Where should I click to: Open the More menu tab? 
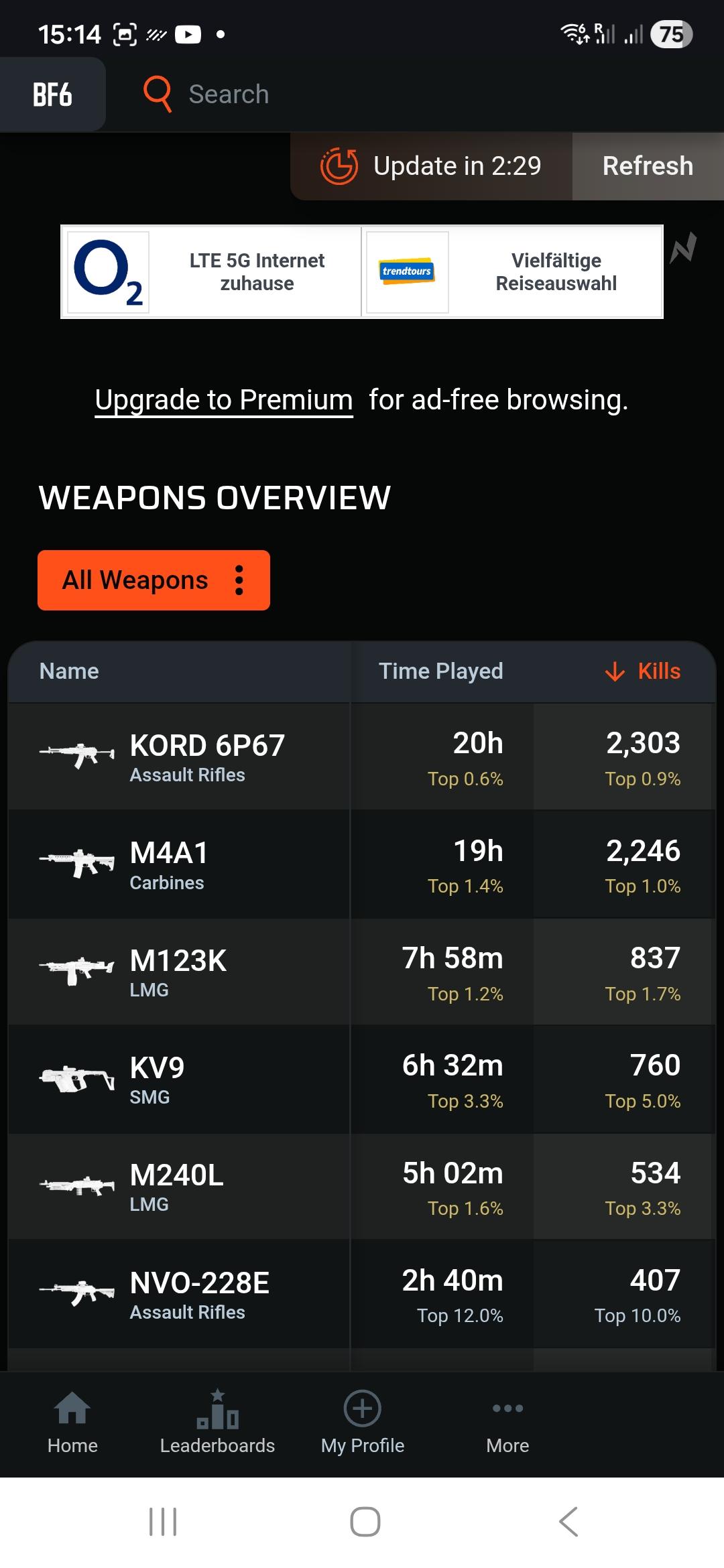click(507, 1422)
